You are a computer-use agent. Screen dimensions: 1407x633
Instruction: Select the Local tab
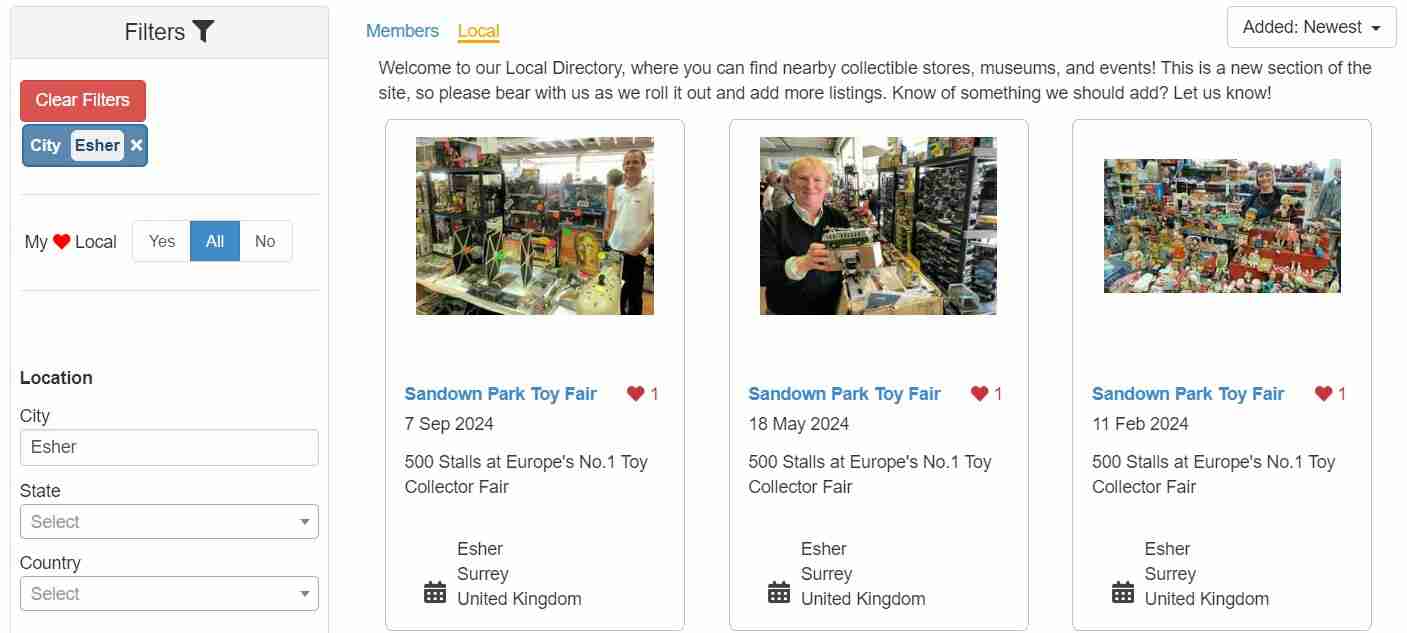click(478, 32)
